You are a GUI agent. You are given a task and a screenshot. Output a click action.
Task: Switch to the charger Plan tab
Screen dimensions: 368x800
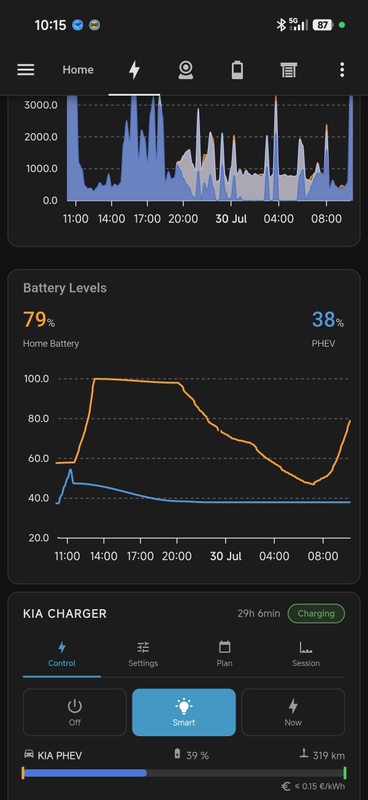225,654
